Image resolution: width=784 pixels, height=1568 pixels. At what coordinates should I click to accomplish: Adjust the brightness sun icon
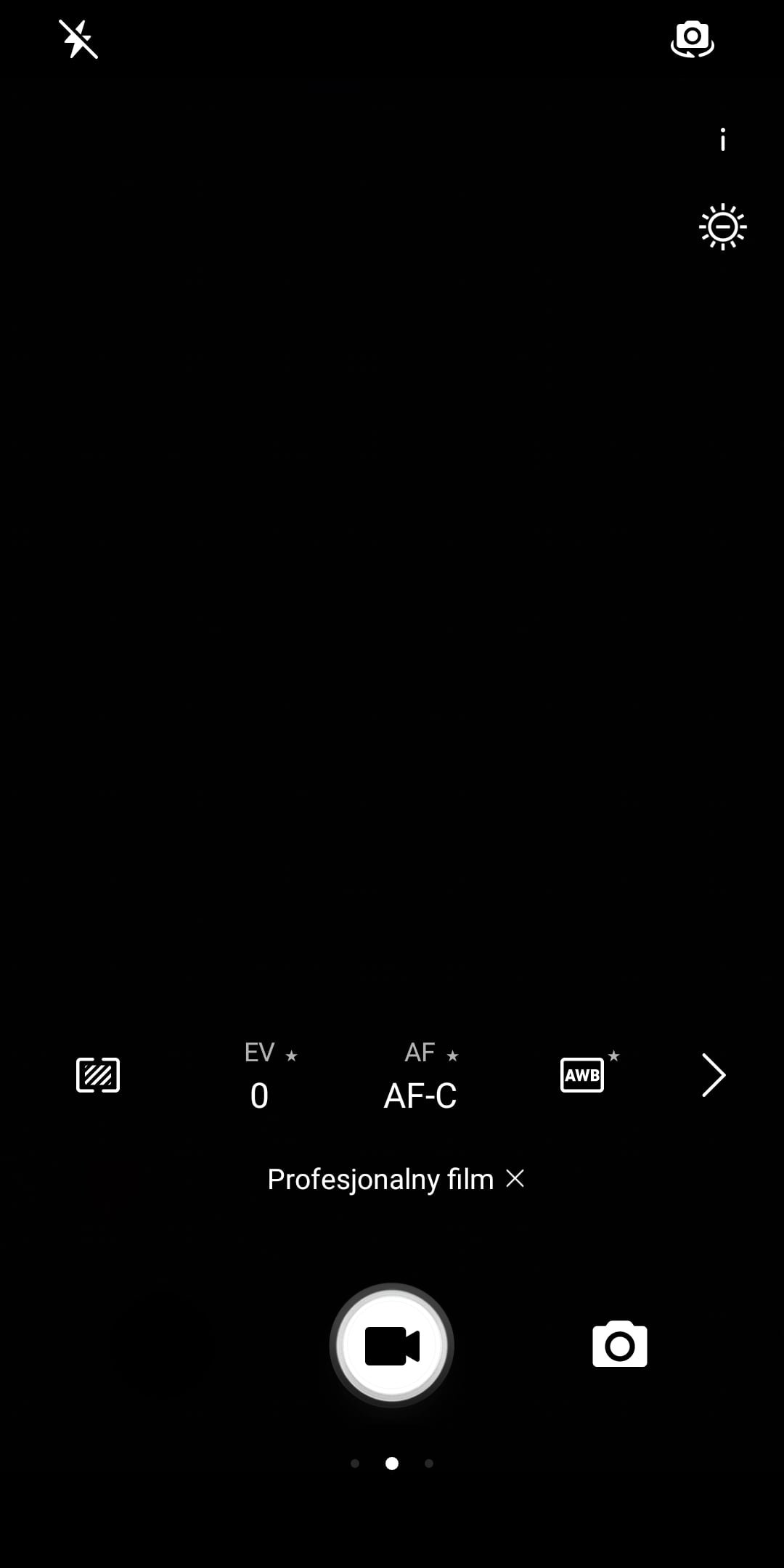(722, 228)
